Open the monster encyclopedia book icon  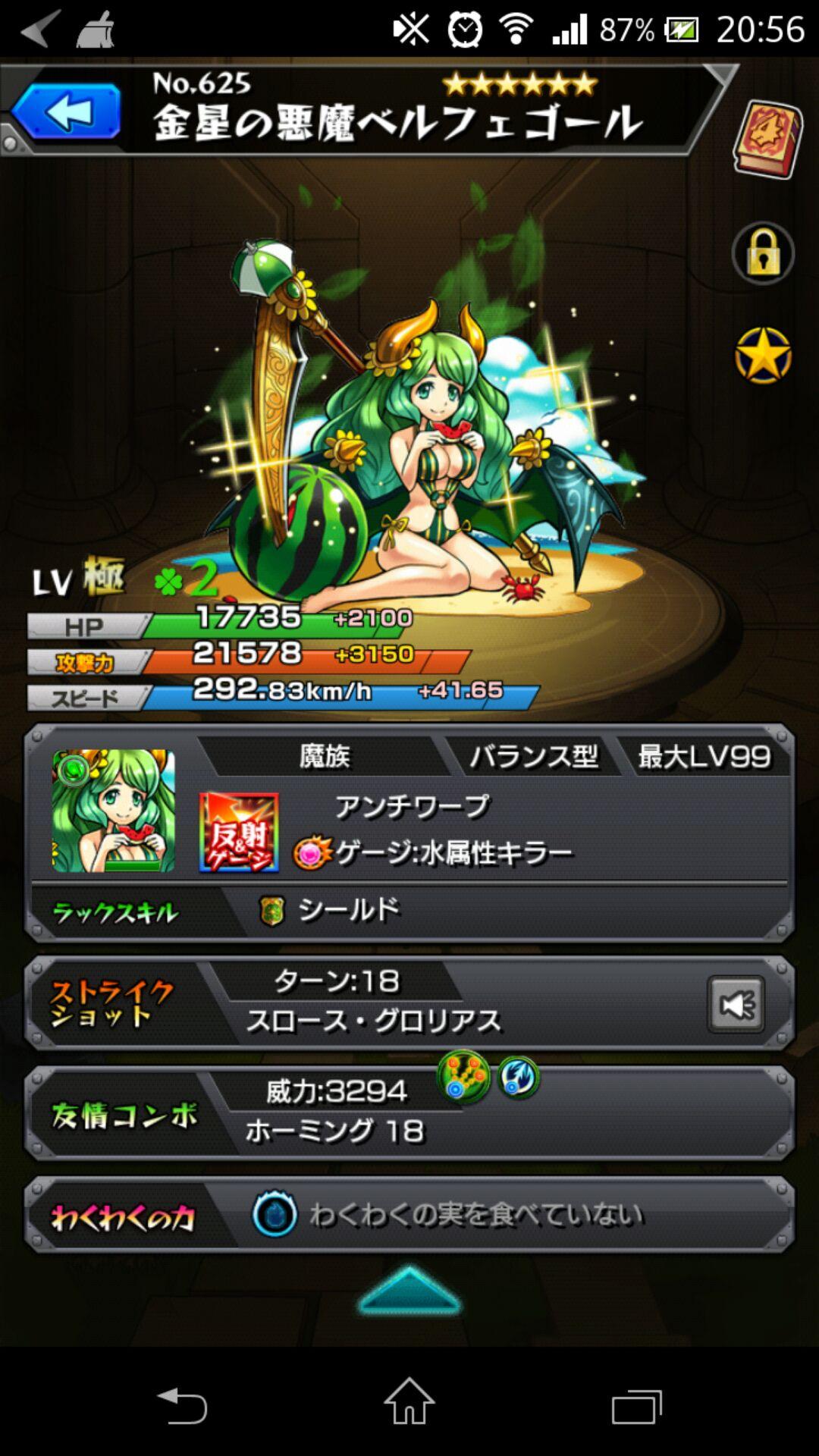tap(767, 139)
